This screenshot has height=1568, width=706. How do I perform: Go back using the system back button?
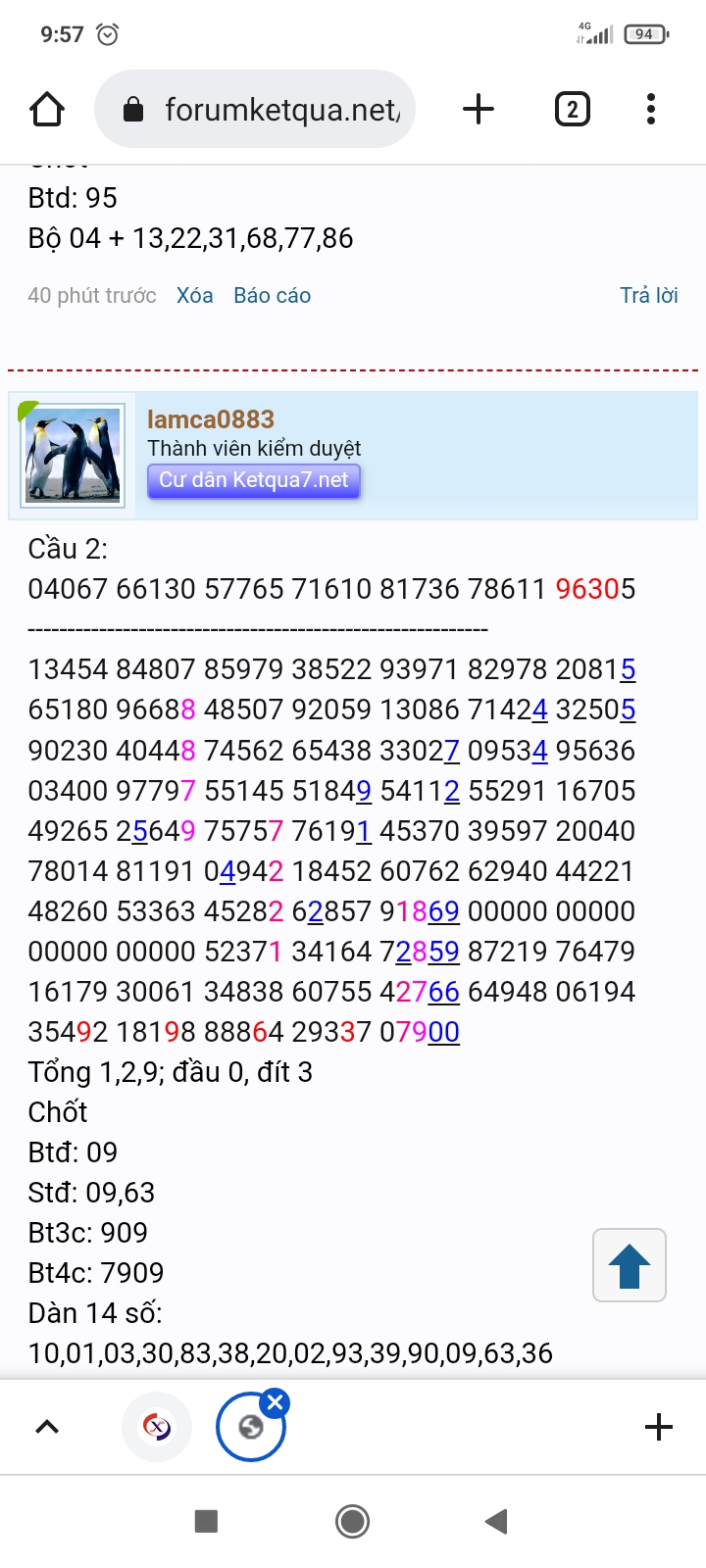pos(497,1521)
